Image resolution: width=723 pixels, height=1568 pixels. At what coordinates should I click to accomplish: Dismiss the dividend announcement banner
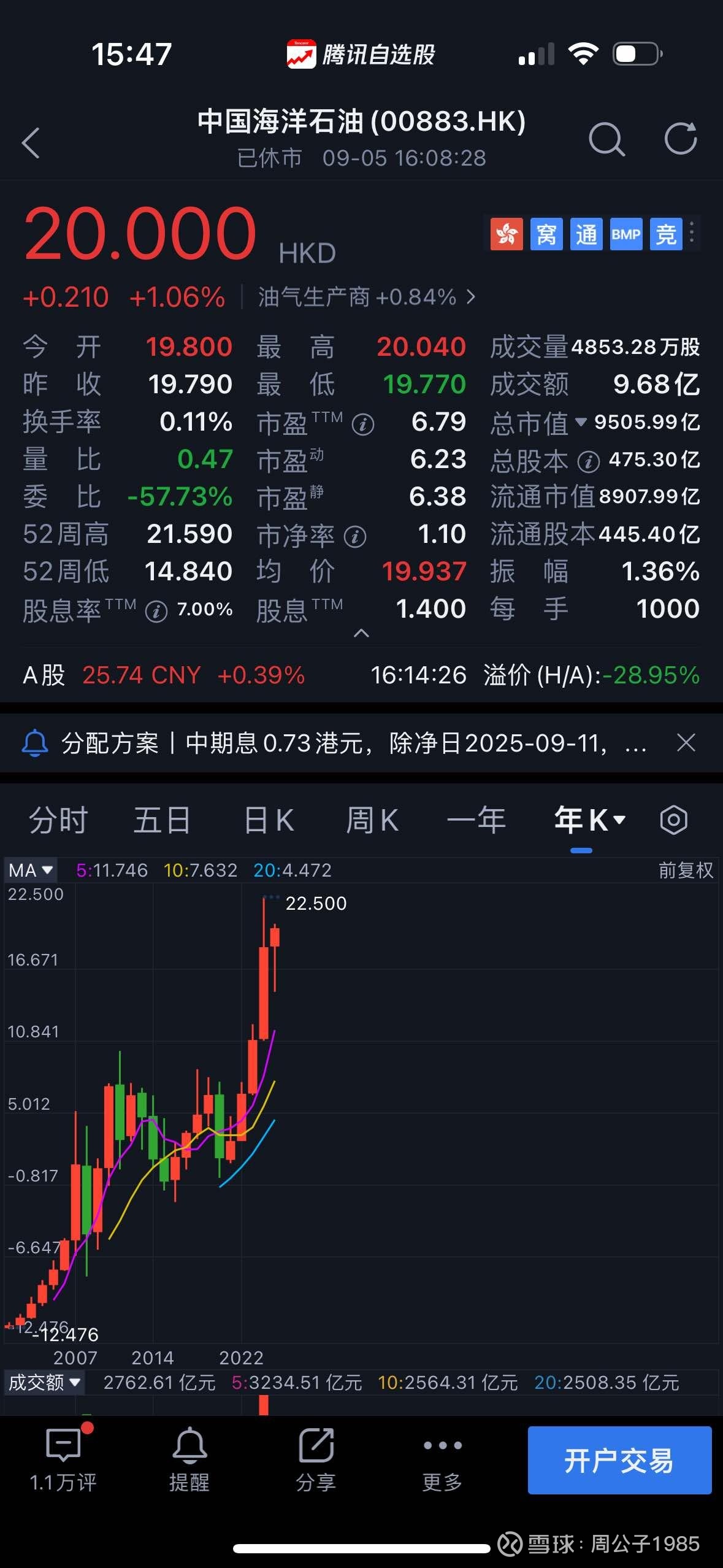coord(686,744)
